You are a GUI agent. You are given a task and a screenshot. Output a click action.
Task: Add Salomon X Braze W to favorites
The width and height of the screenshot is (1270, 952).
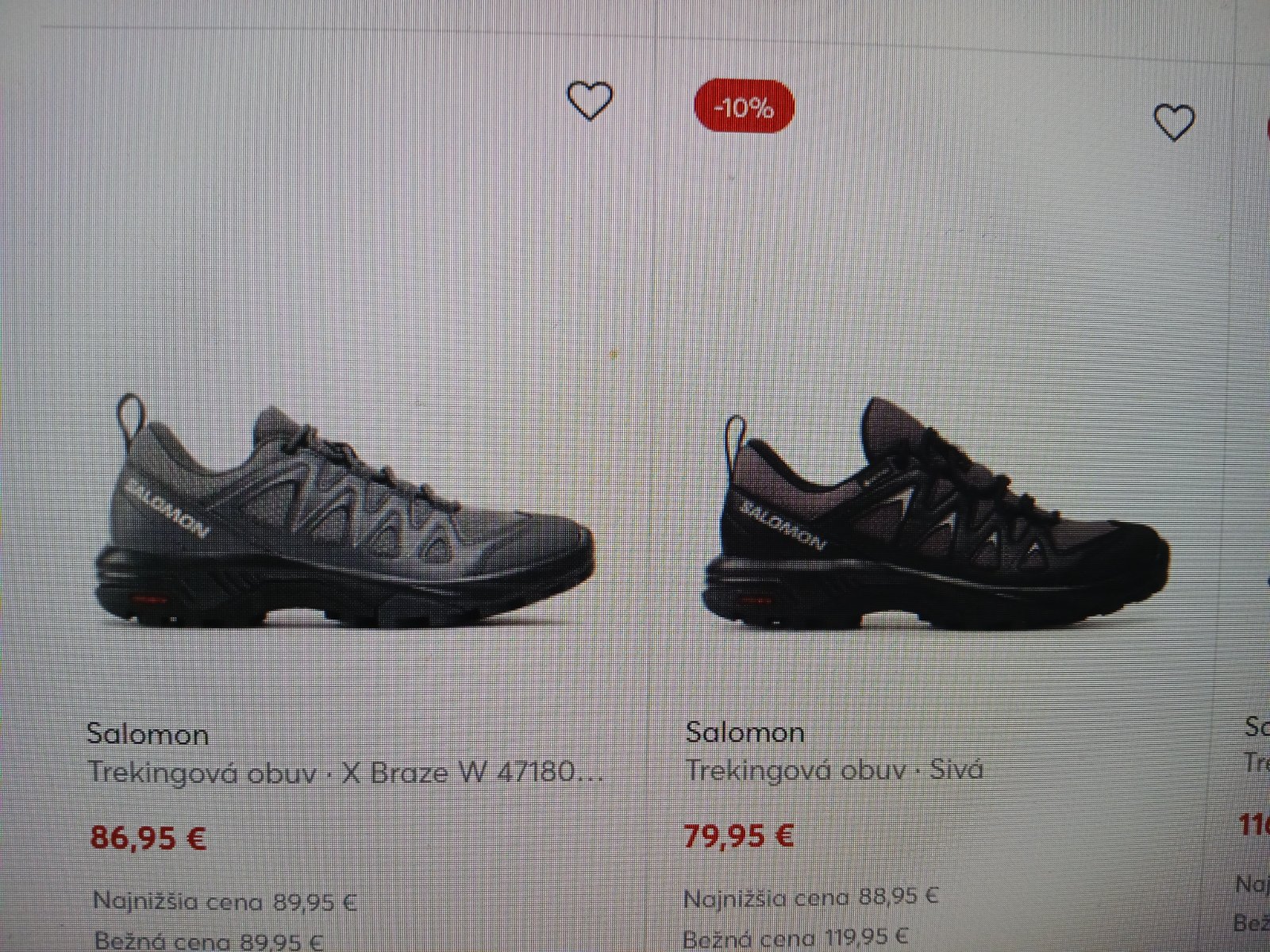point(590,102)
